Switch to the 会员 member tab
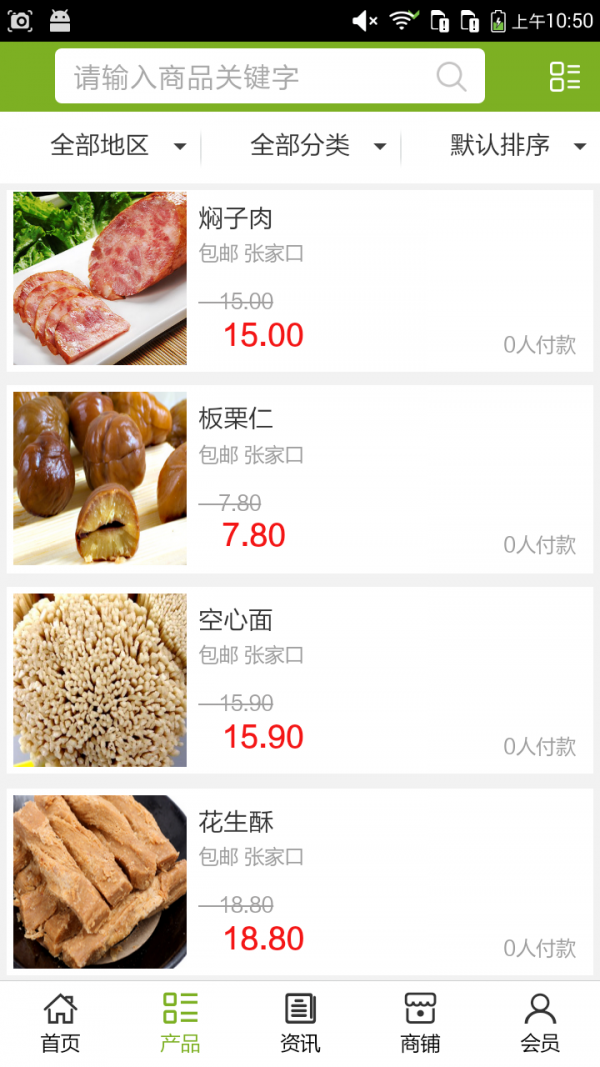600x1067 pixels. (x=540, y=1024)
